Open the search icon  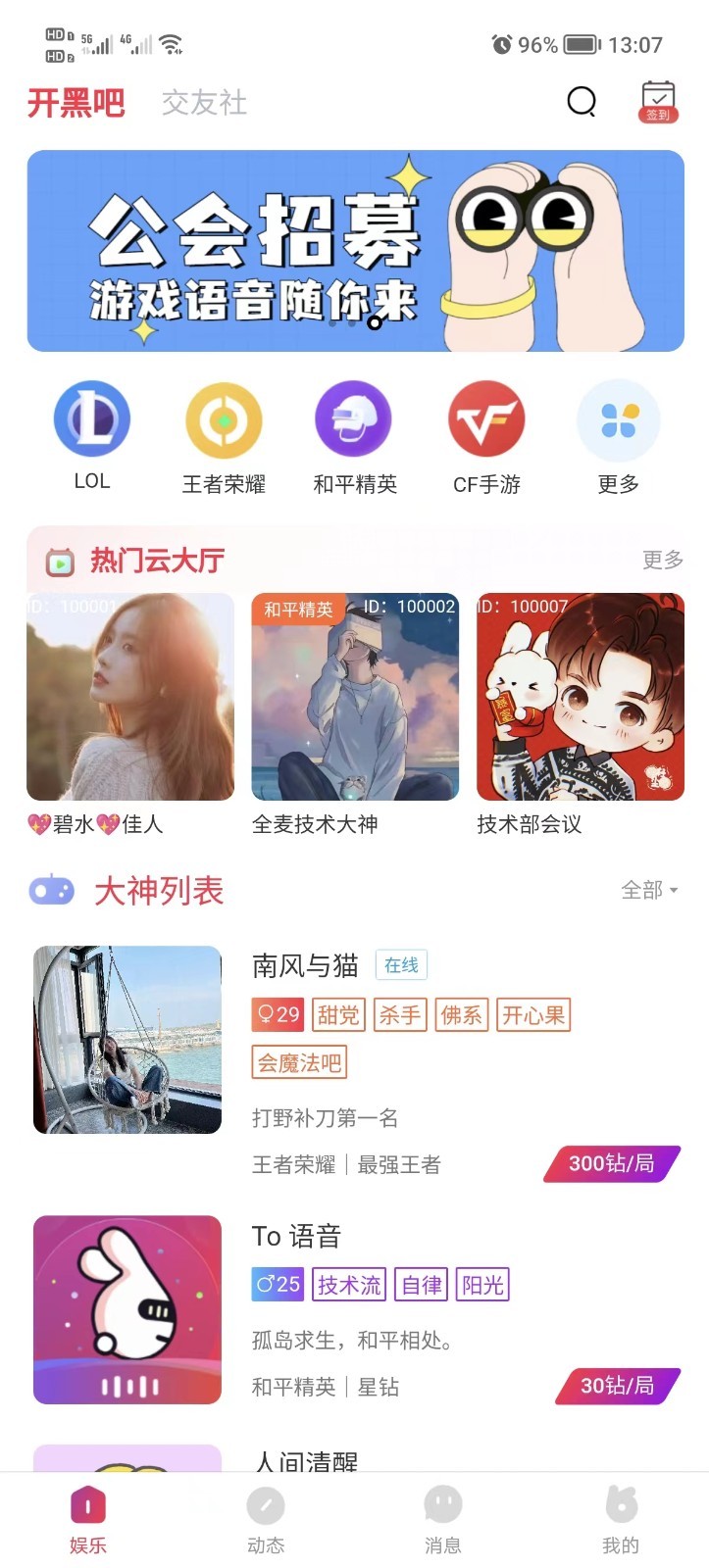[582, 101]
